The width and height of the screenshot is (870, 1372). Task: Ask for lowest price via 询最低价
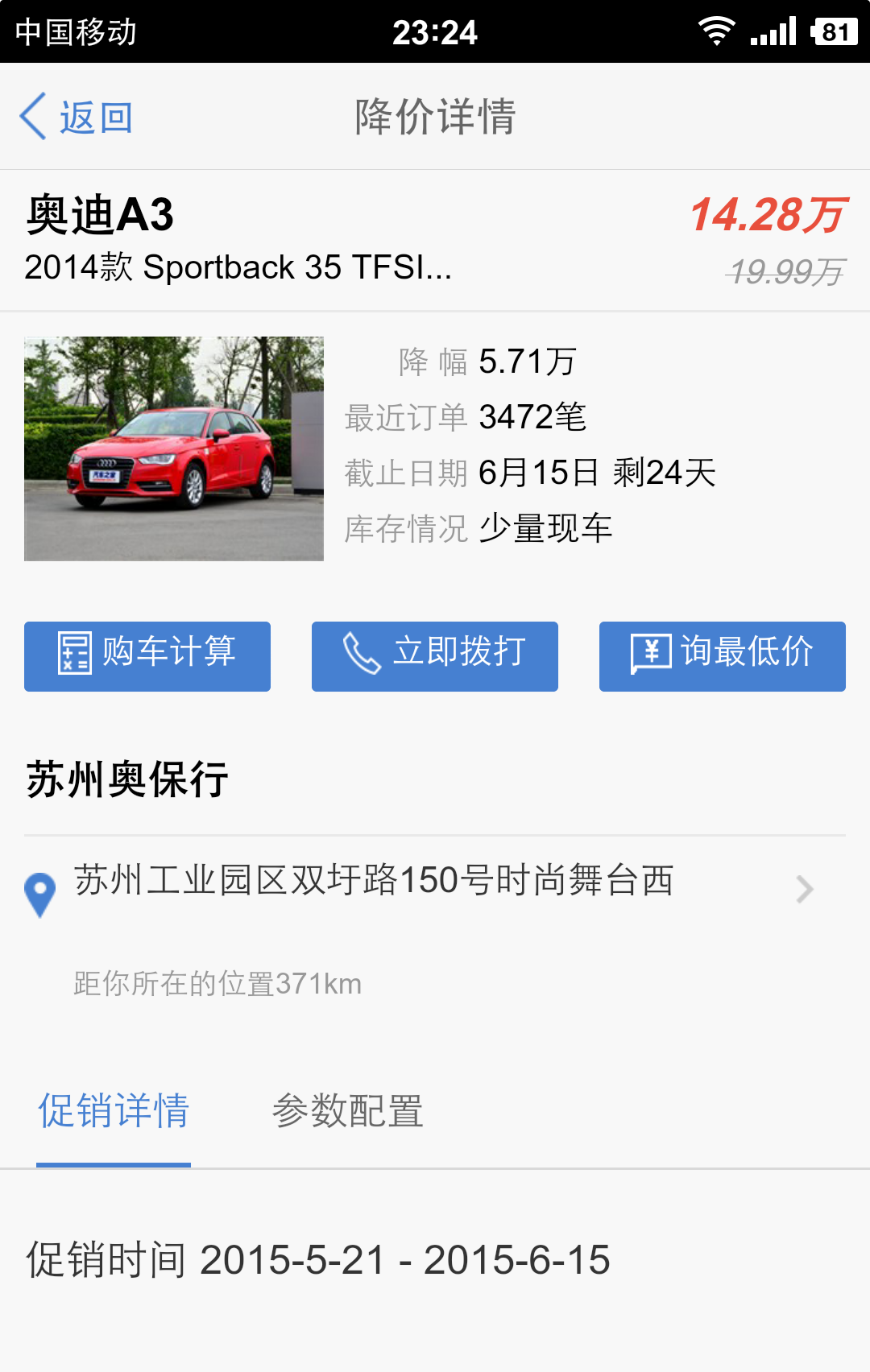[722, 655]
